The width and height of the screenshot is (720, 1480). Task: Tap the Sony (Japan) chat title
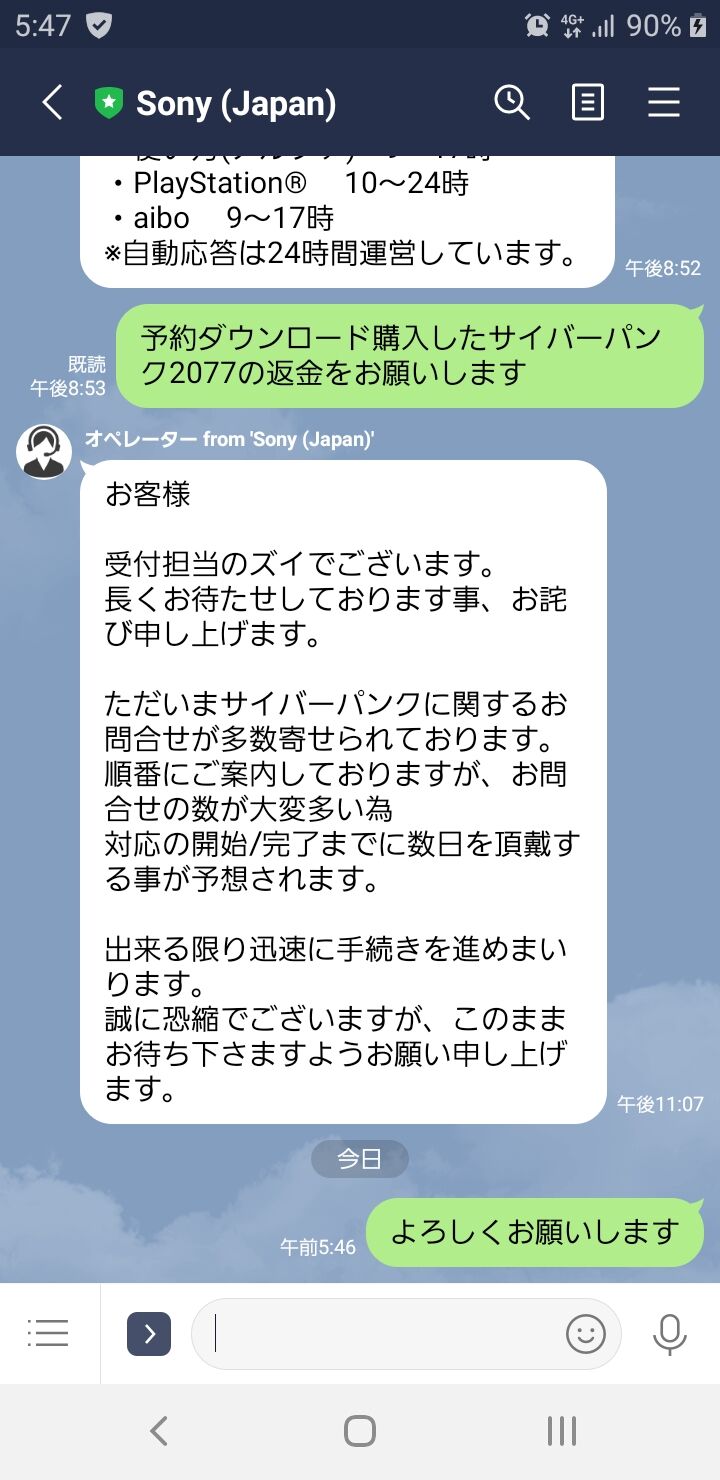pyautogui.click(x=240, y=102)
